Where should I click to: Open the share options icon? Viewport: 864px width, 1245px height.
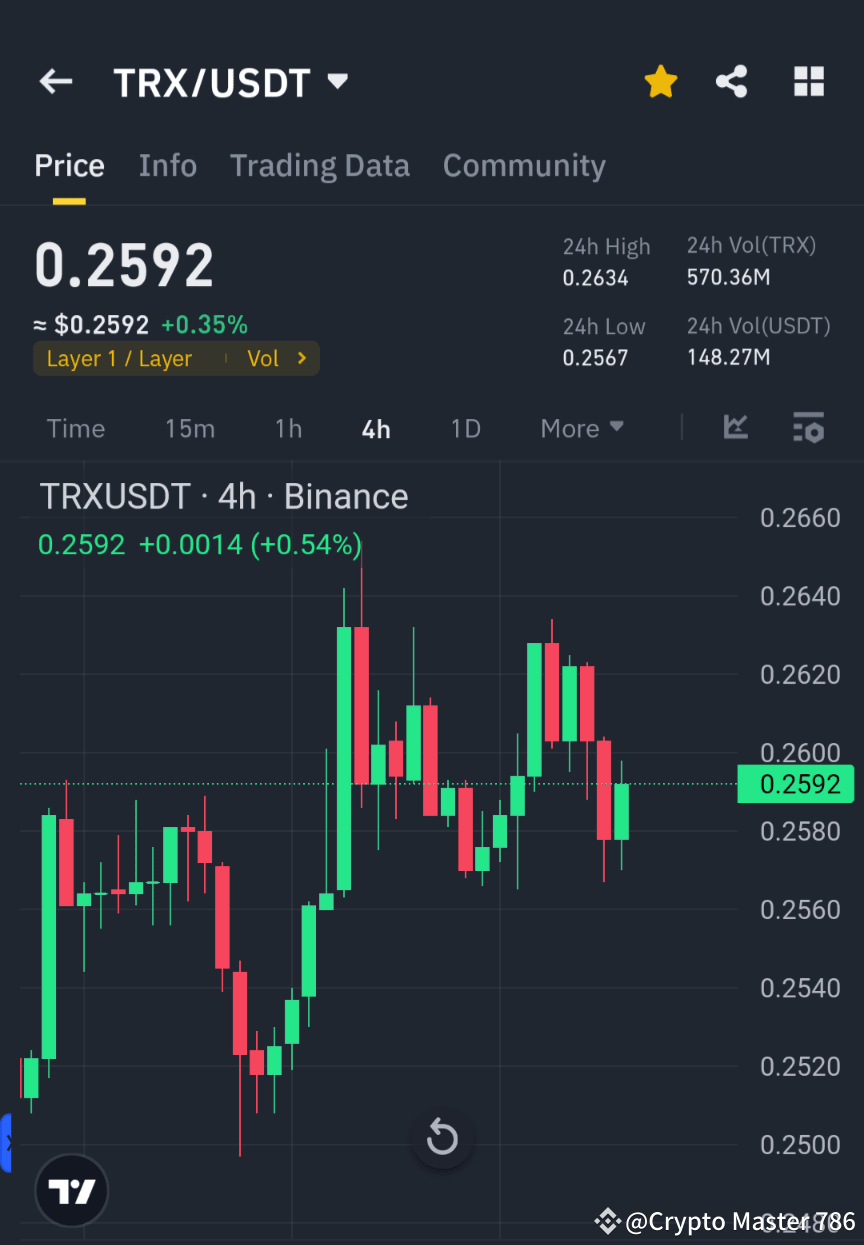732,82
